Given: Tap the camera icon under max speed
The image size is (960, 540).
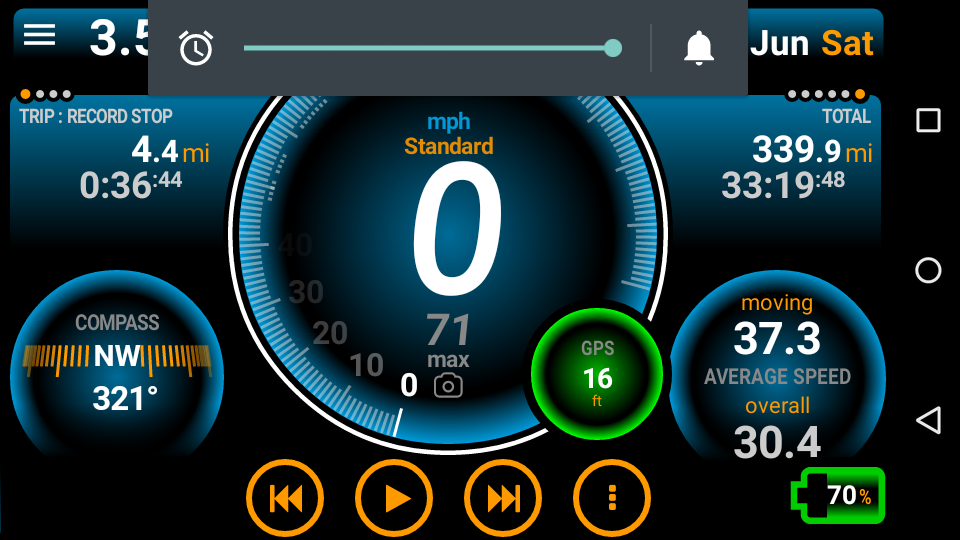Looking at the screenshot, I should 448,386.
